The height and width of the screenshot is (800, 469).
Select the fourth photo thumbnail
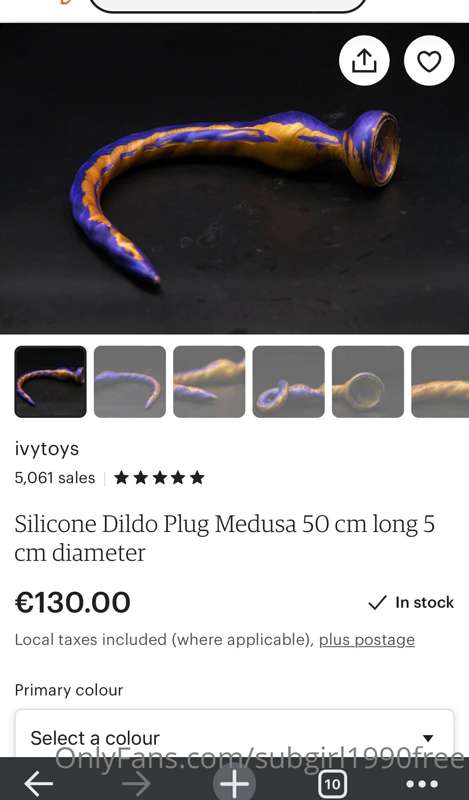288,382
